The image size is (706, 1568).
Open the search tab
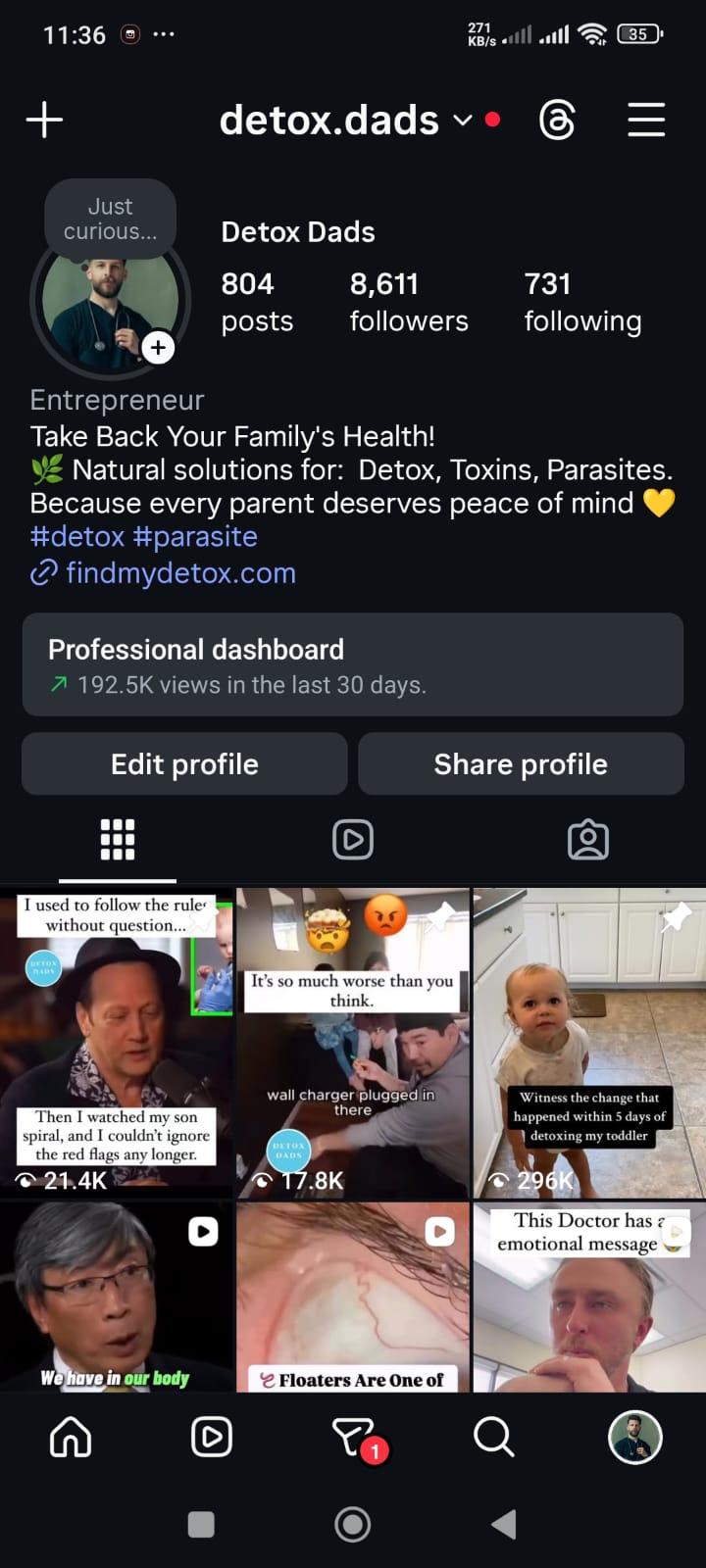[x=493, y=1438]
